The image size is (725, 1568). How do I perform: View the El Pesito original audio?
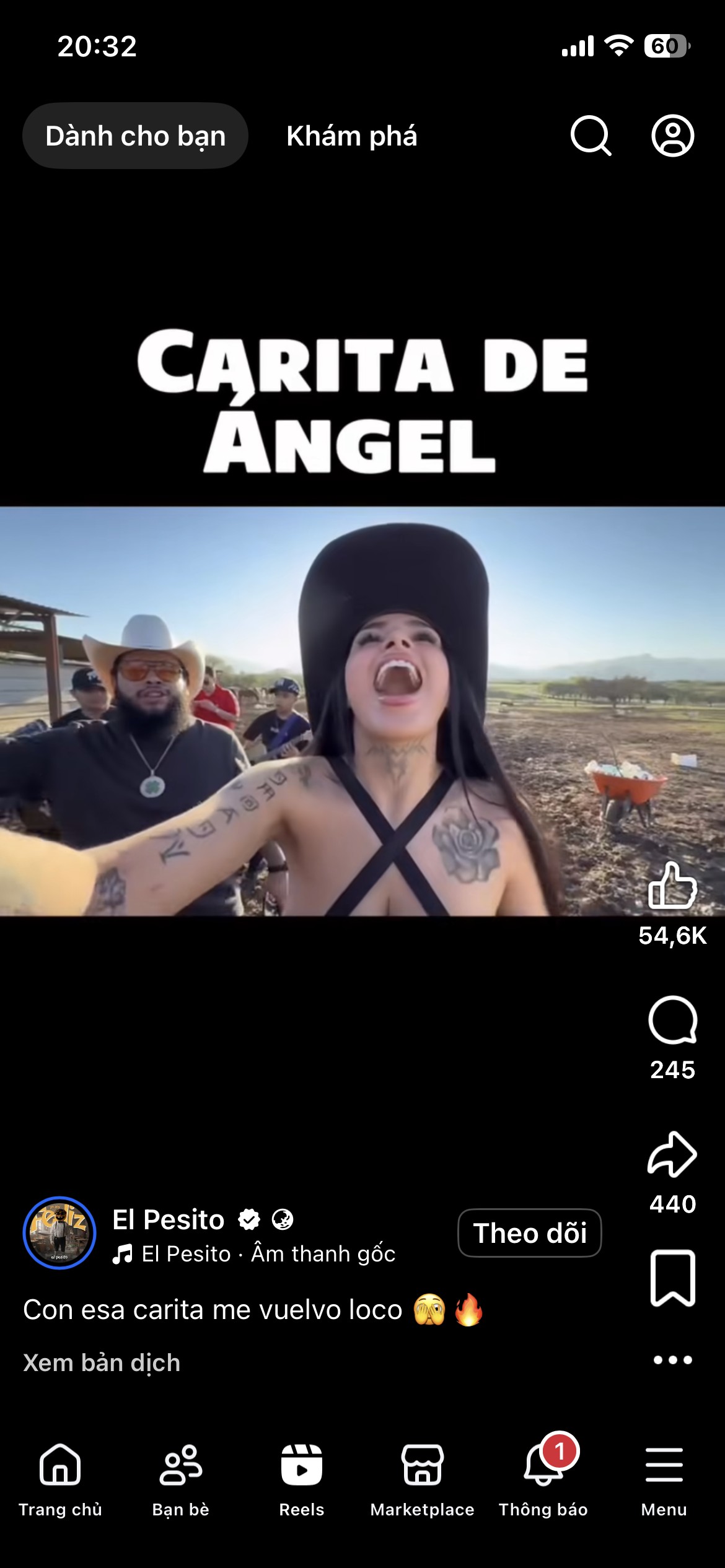click(254, 1254)
